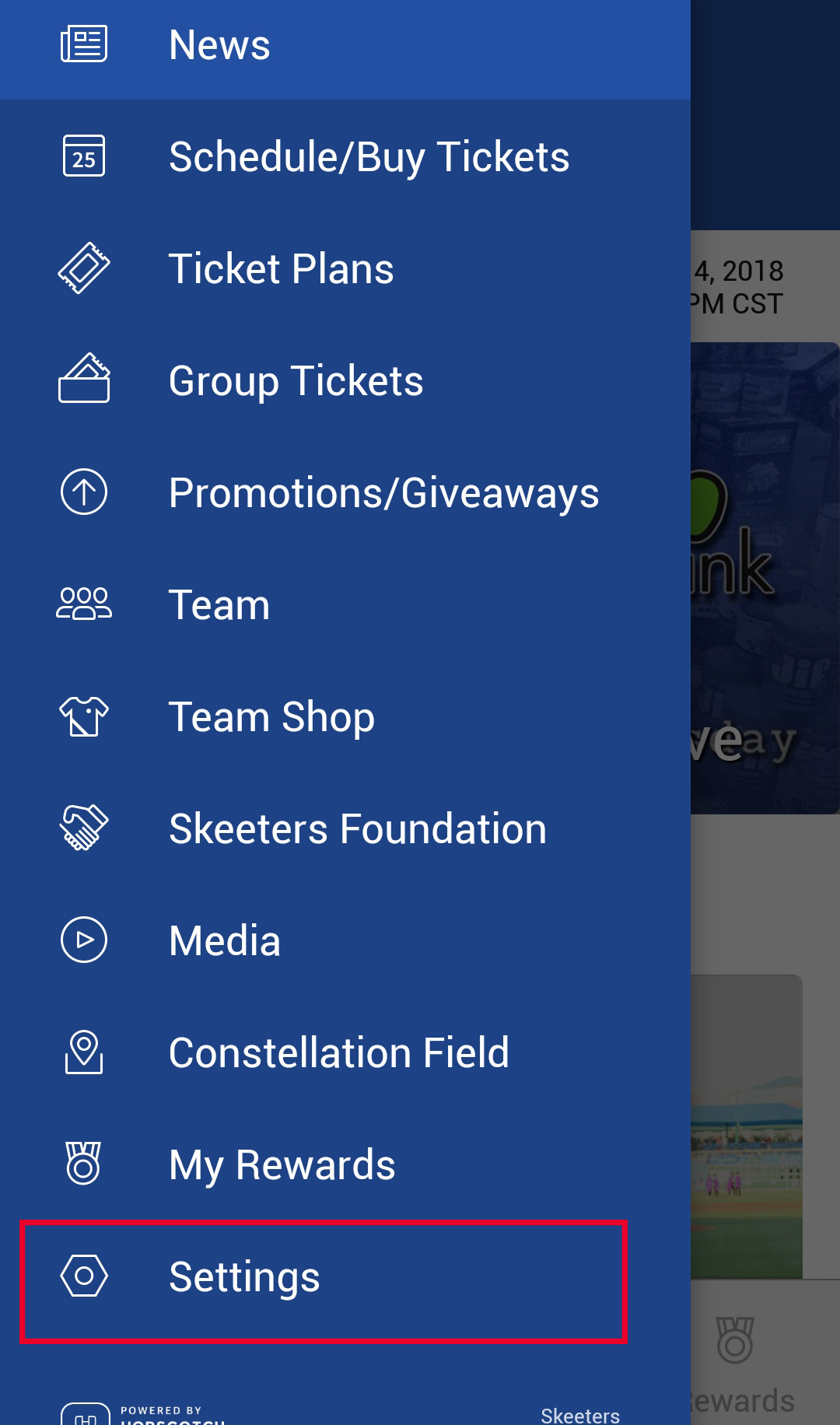Open the Team page
This screenshot has height=1425, width=840.
click(345, 604)
